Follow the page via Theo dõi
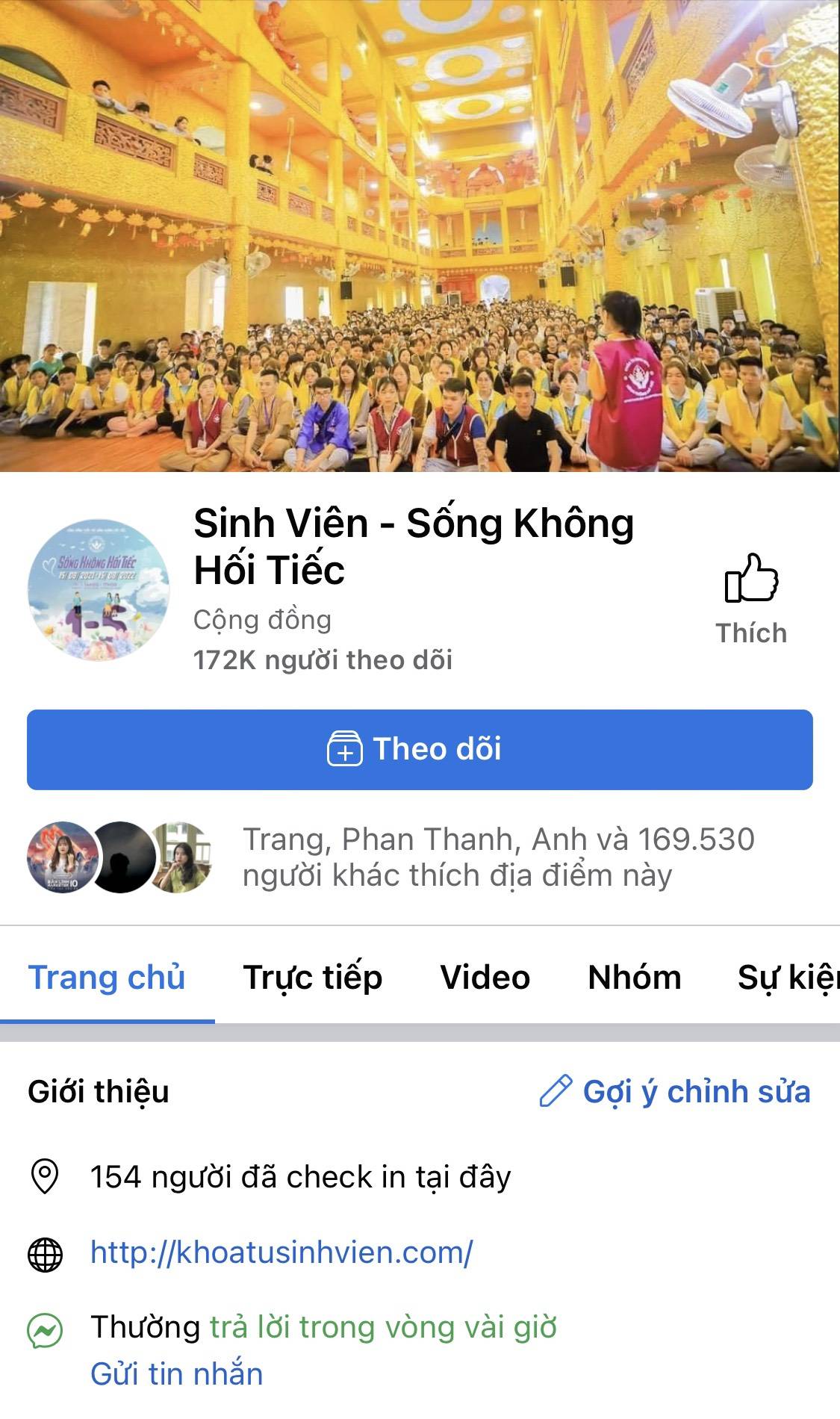Viewport: 840px width, 1419px height. 420,749
